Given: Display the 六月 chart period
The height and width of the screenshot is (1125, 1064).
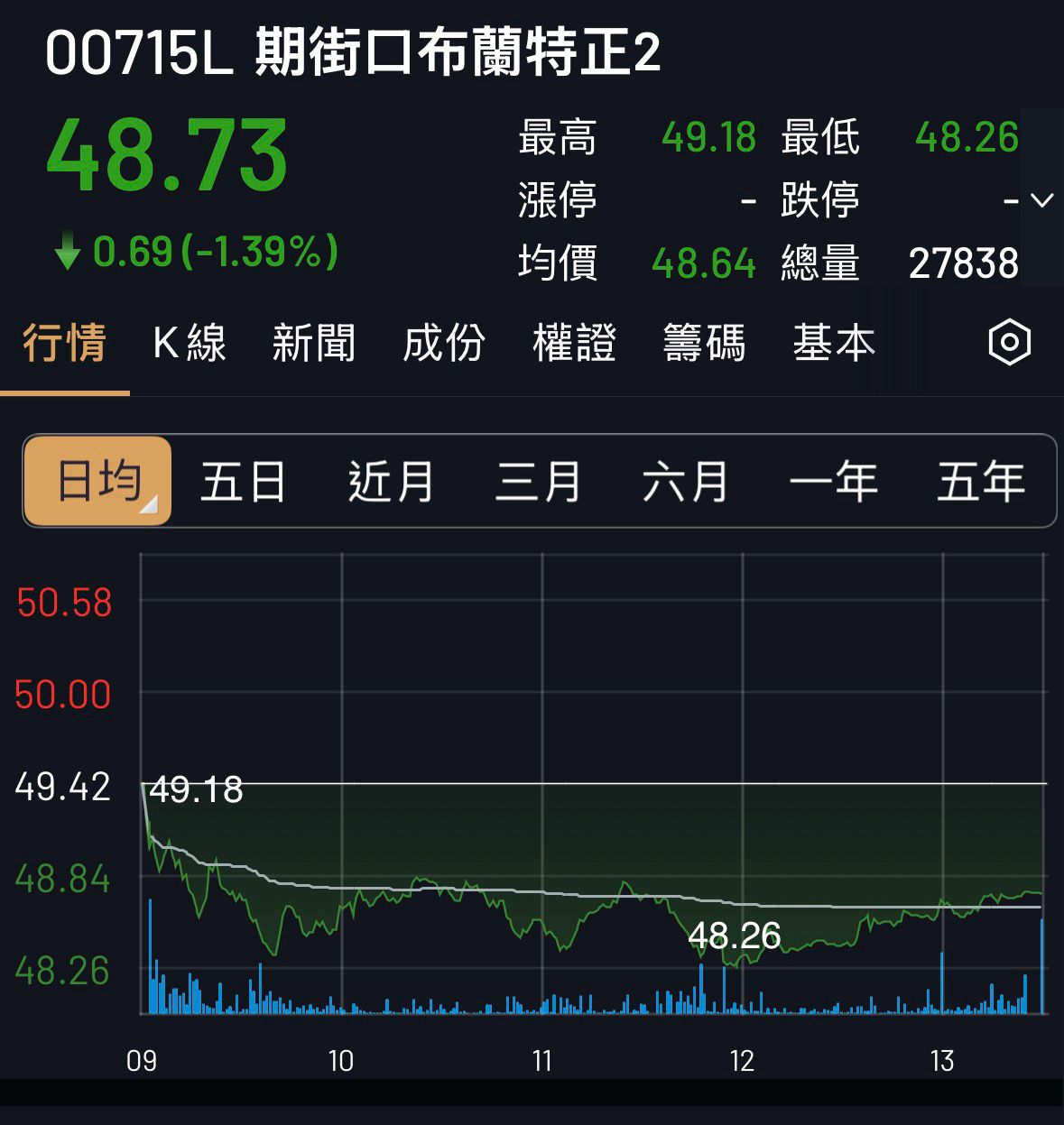Looking at the screenshot, I should [x=686, y=481].
